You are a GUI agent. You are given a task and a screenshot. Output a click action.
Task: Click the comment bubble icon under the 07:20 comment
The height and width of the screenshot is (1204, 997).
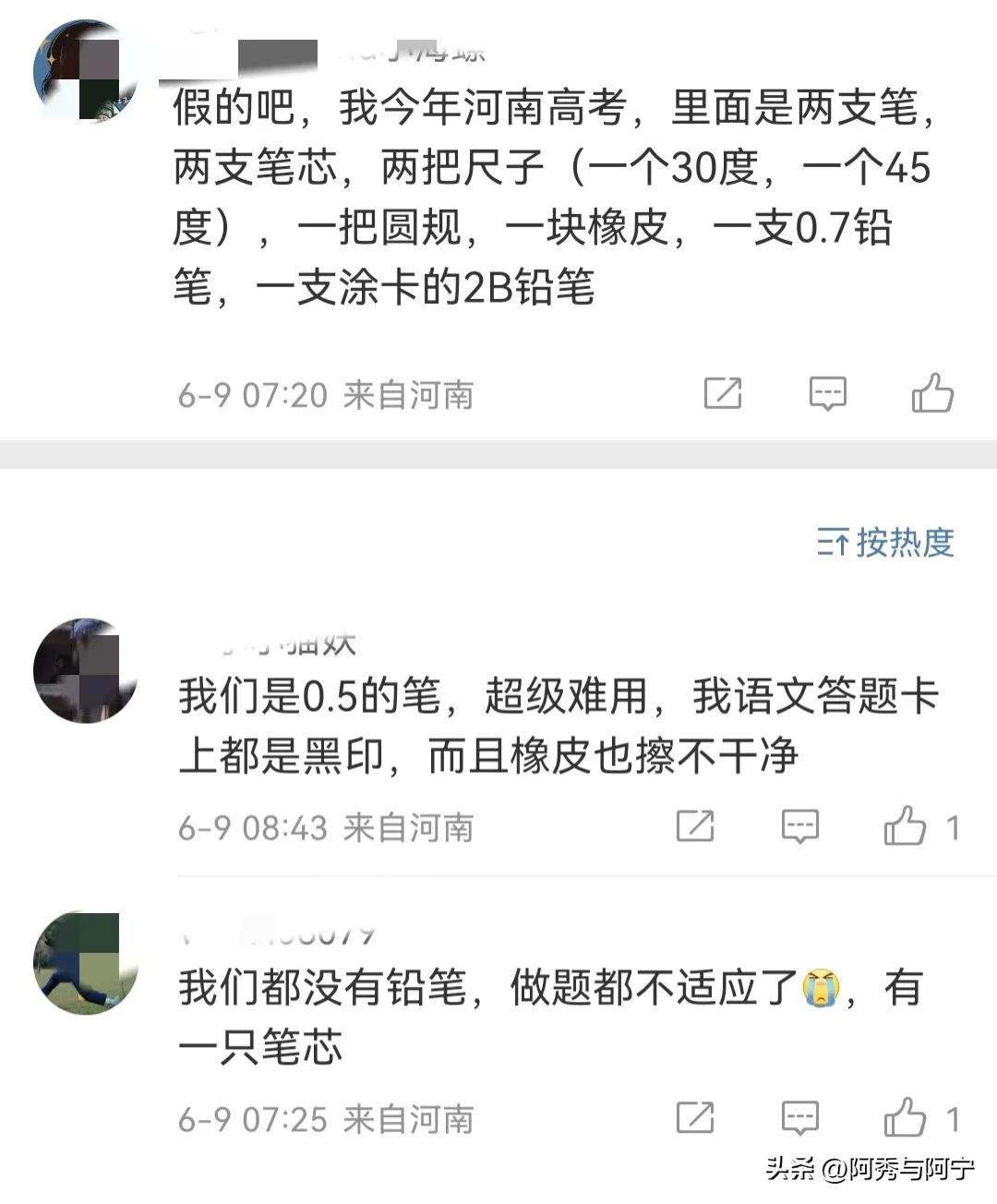[x=828, y=394]
